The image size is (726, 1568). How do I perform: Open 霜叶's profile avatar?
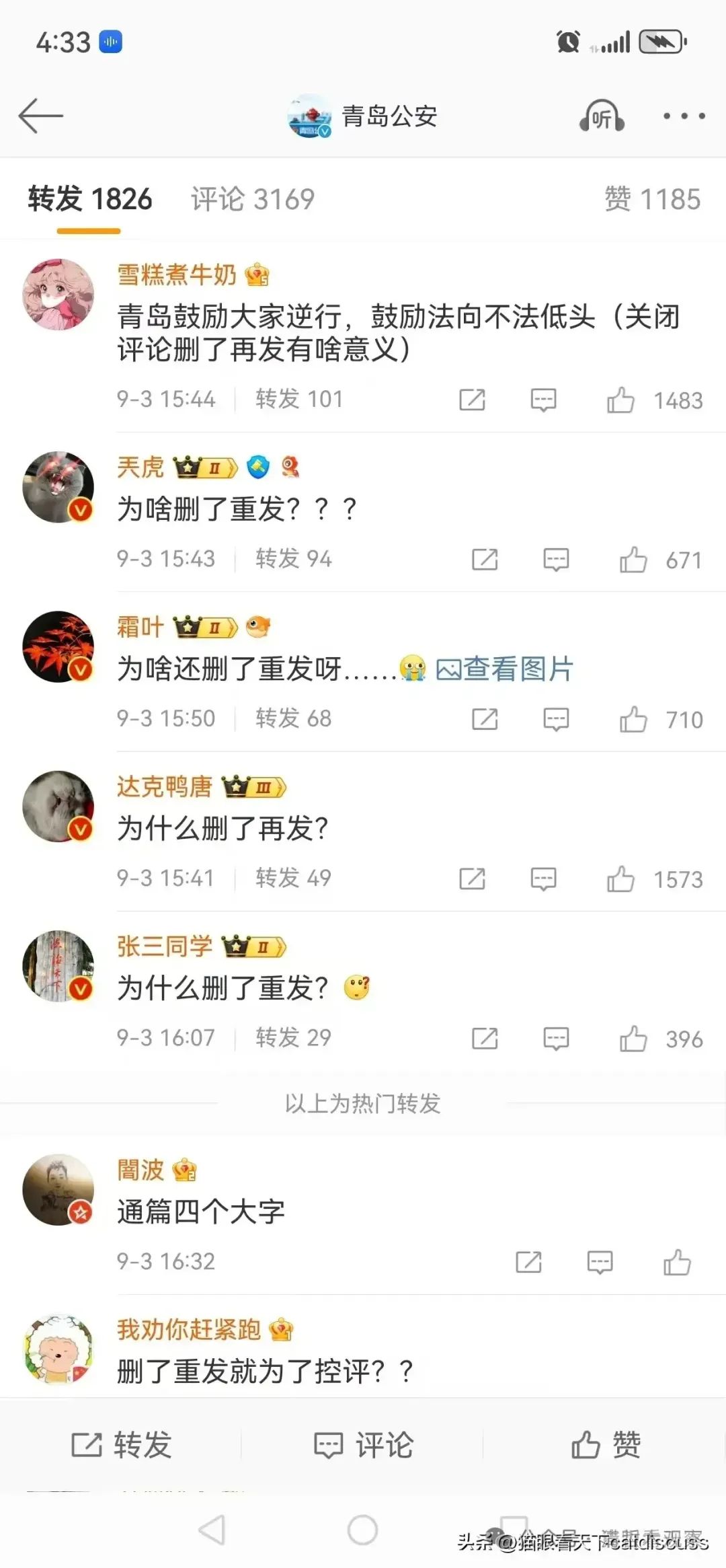(x=58, y=646)
